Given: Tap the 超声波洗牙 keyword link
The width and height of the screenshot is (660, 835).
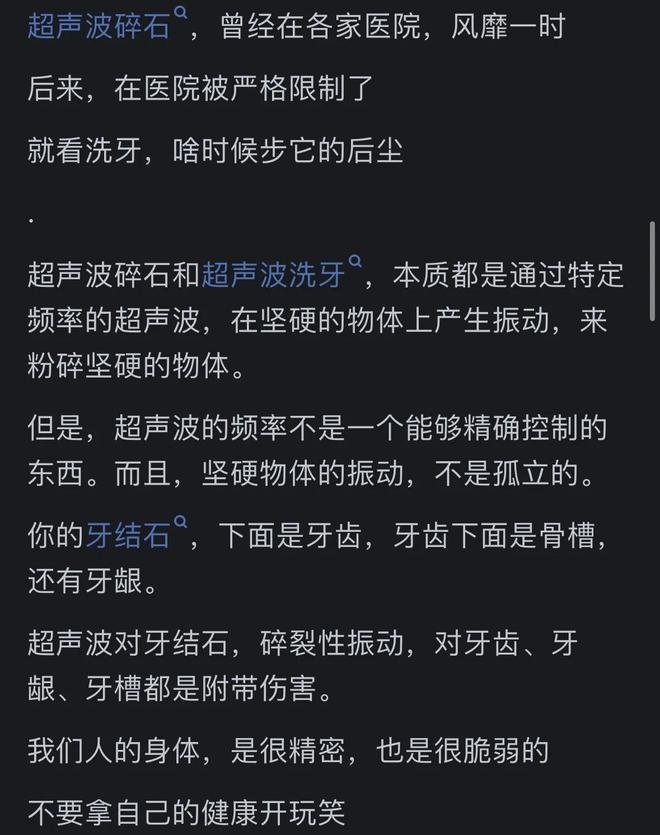Looking at the screenshot, I should coord(274,274).
